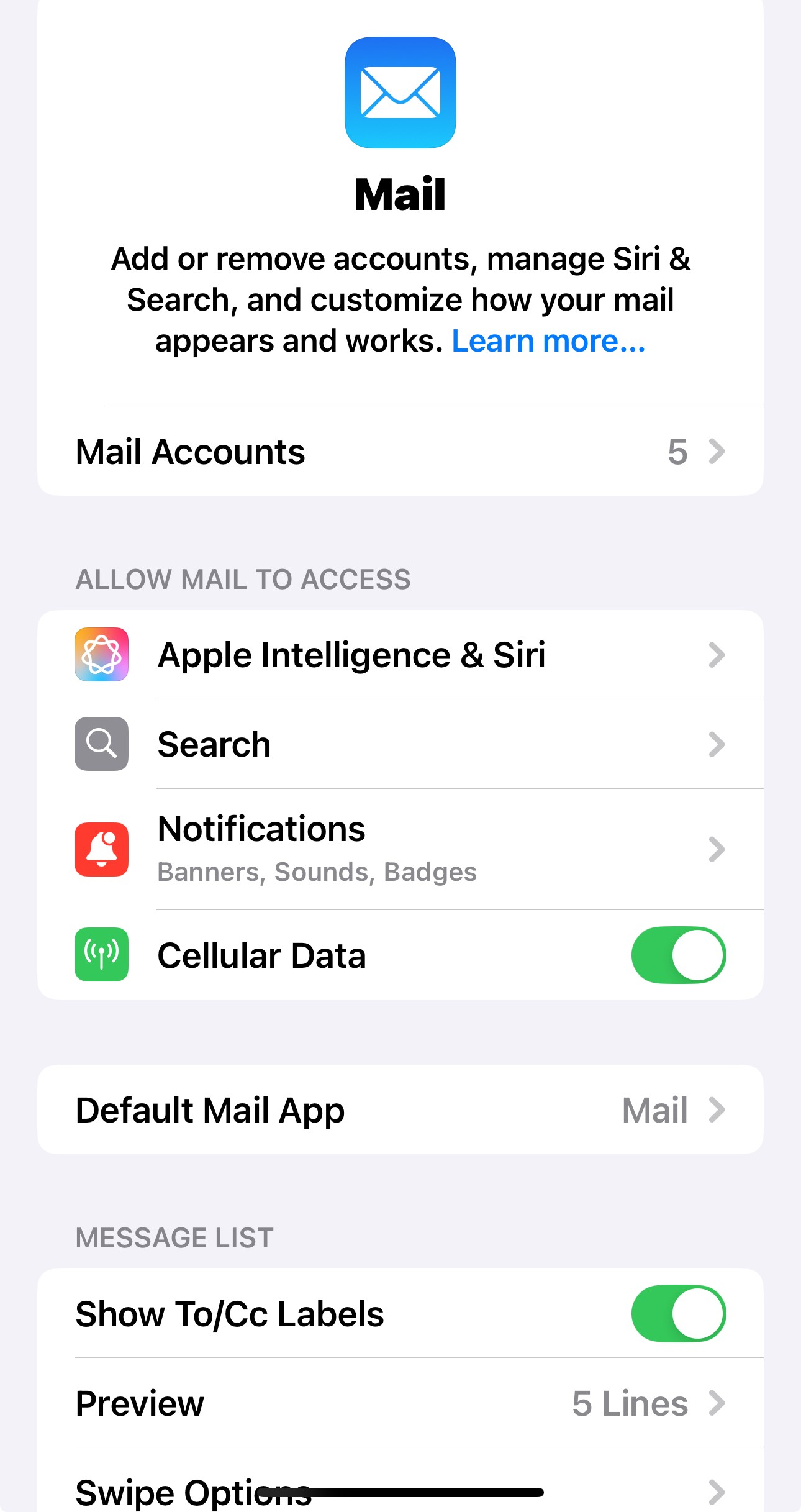Tap the blue Mail app icon
Viewport: 801px width, 1512px height.
pos(400,93)
